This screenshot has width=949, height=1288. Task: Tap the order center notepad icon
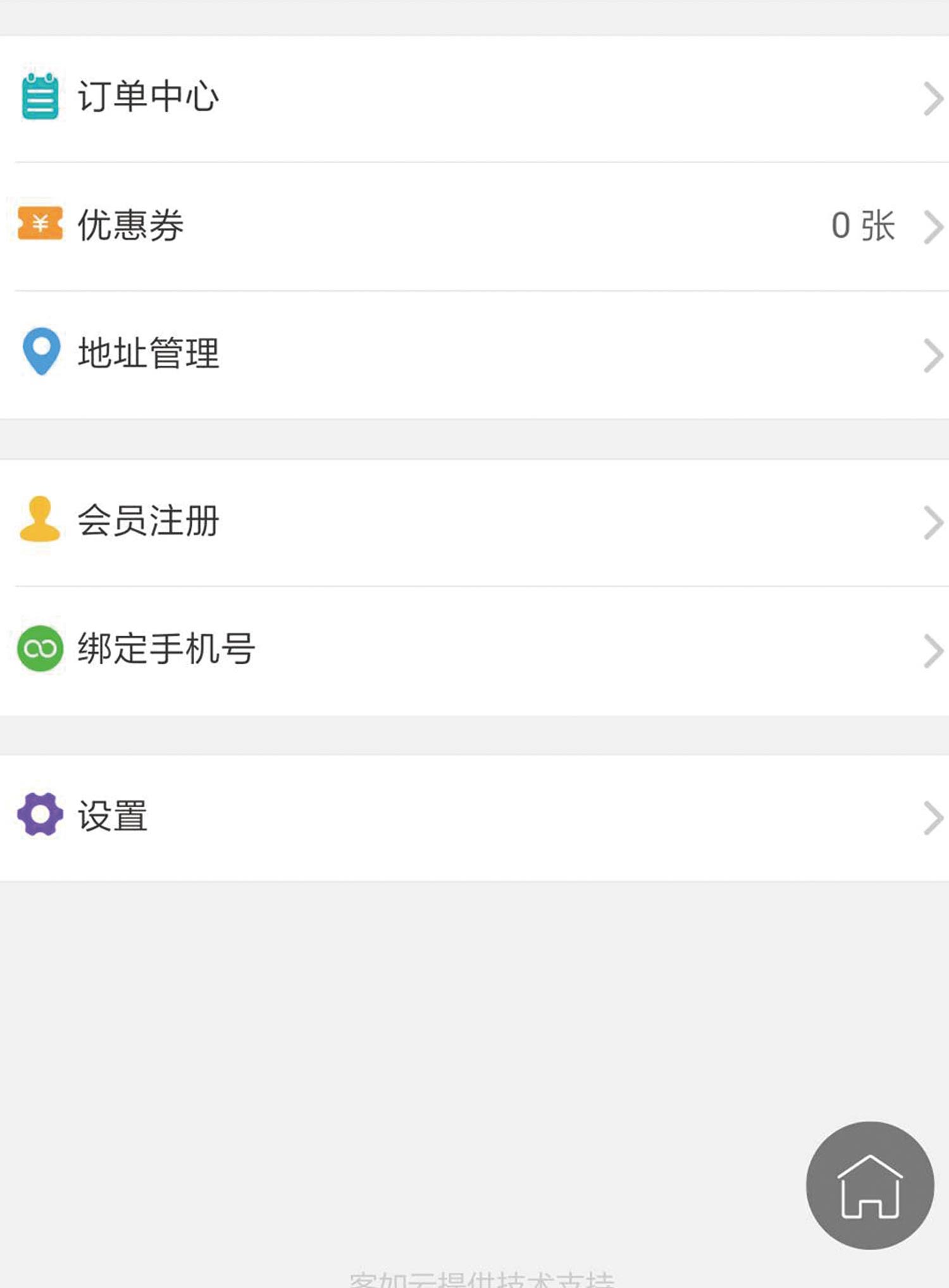tap(40, 96)
